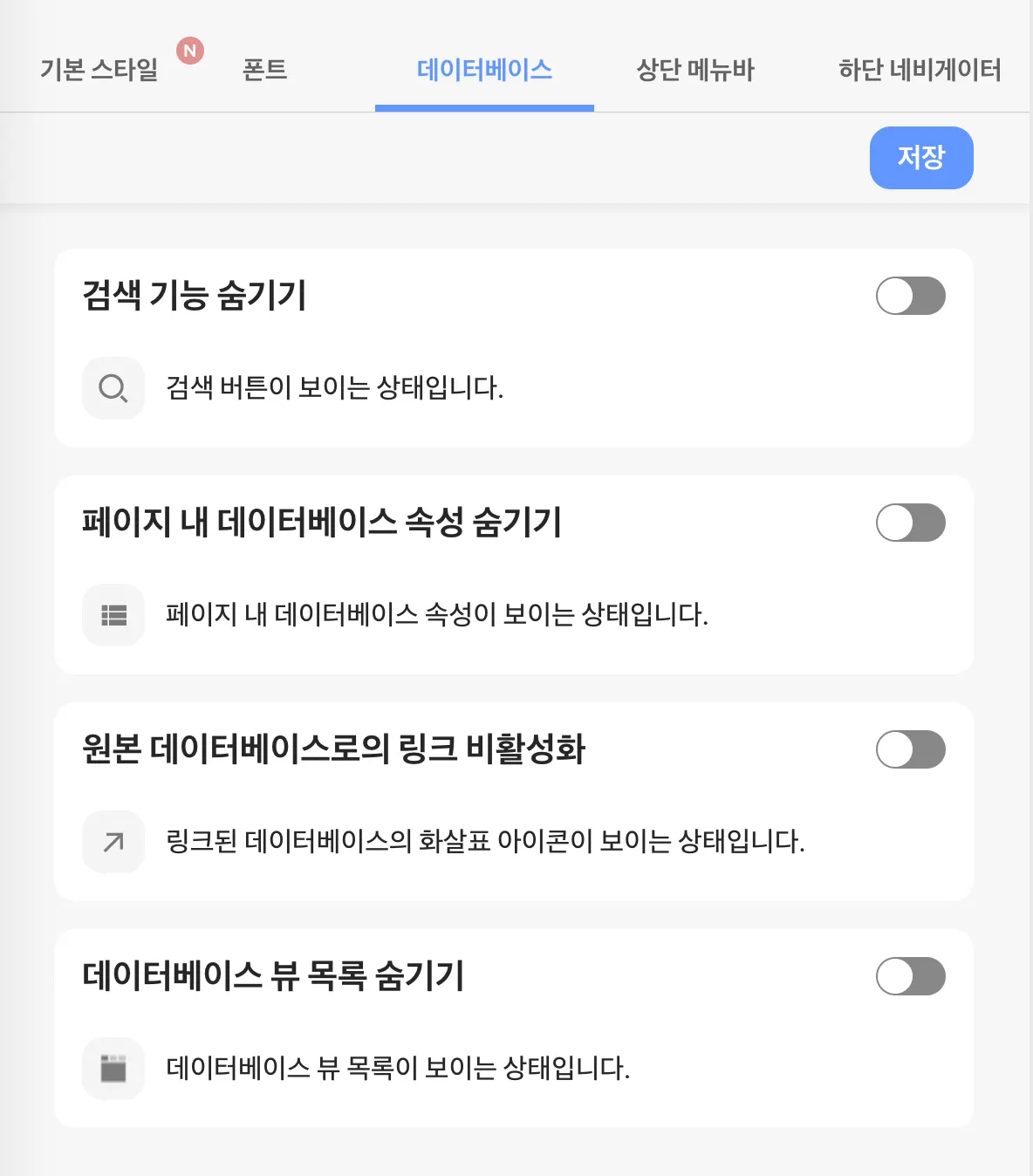The height and width of the screenshot is (1176, 1033).
Task: Turn on 원본 데이터베이스로의 링크 비활성화
Action: click(x=911, y=749)
